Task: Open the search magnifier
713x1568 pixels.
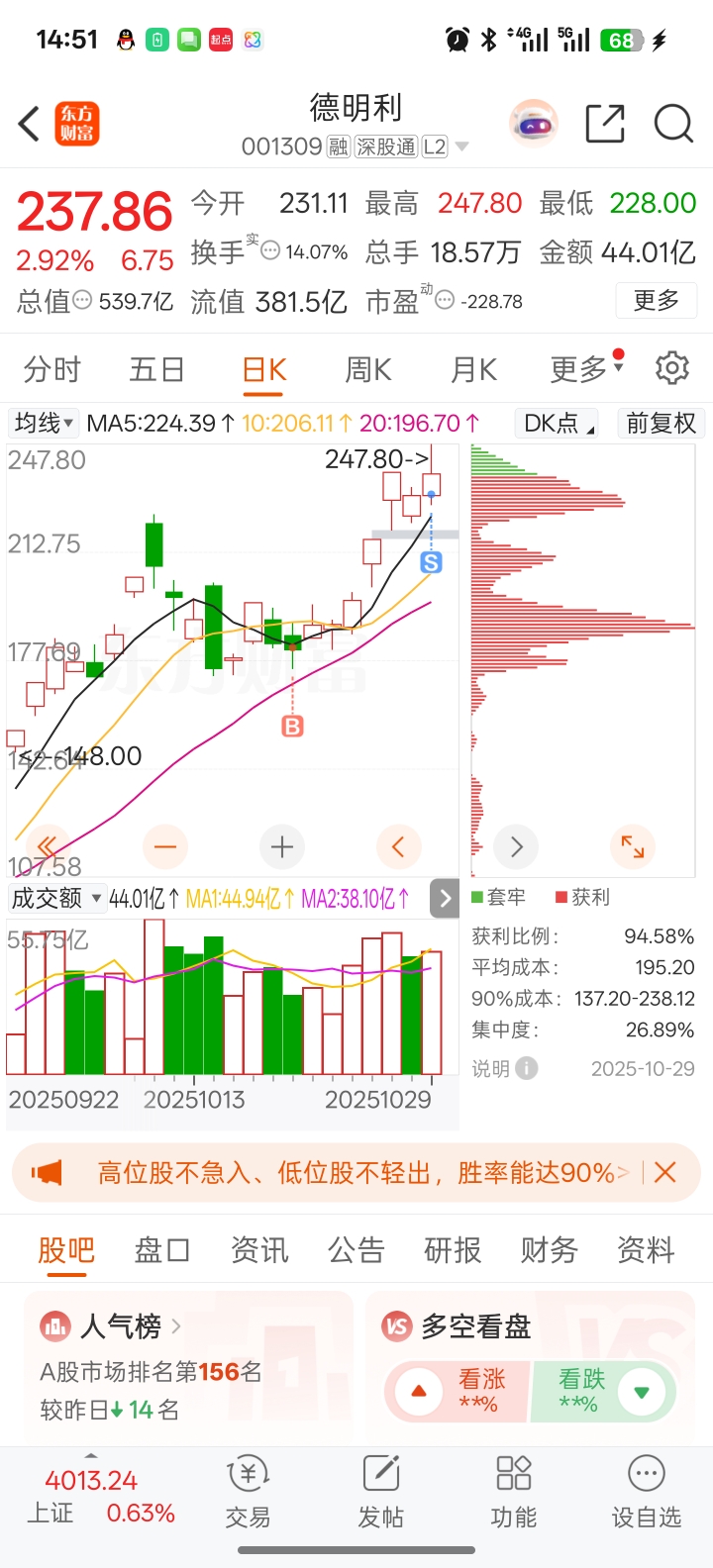Action: point(673,125)
